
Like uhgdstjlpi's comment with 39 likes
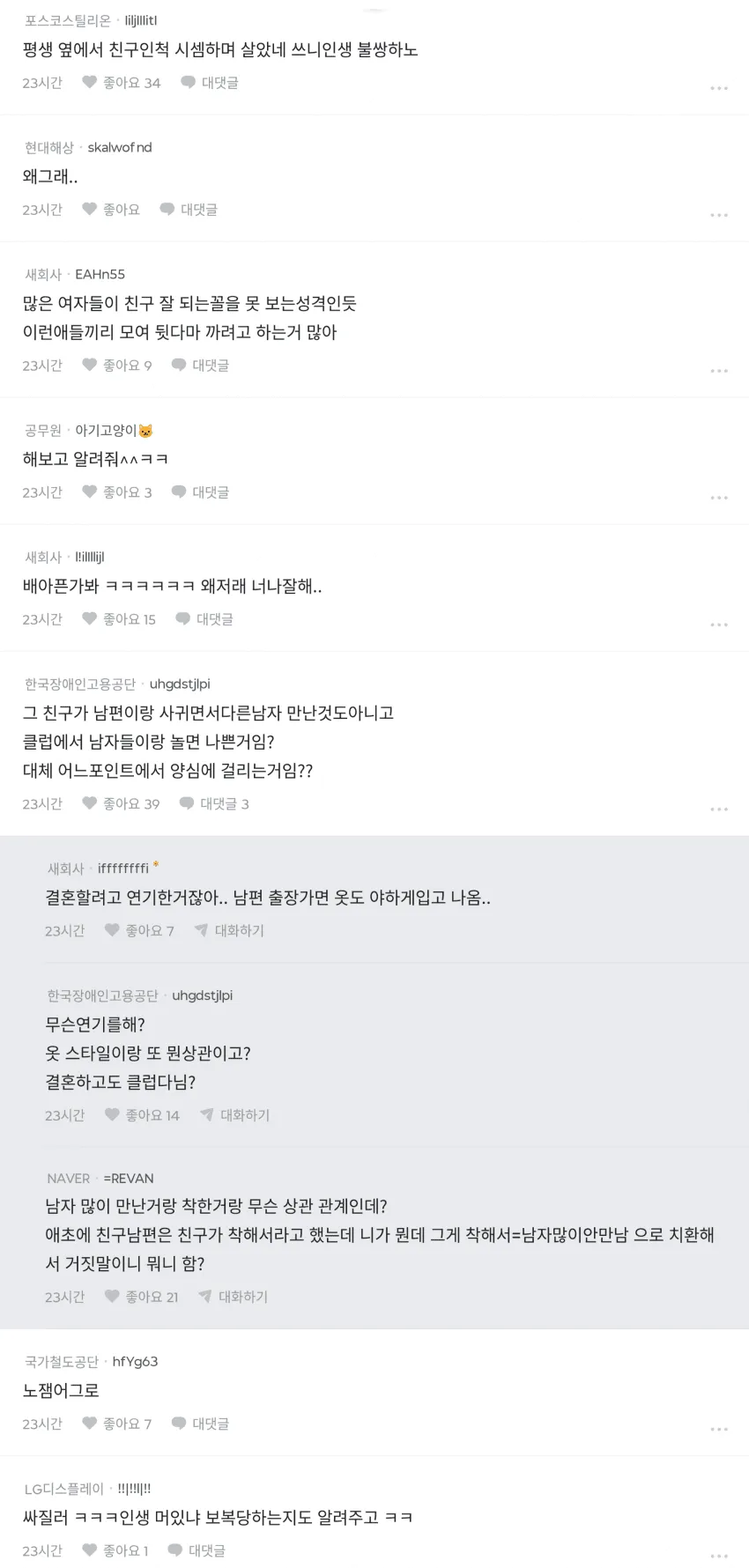click(121, 803)
